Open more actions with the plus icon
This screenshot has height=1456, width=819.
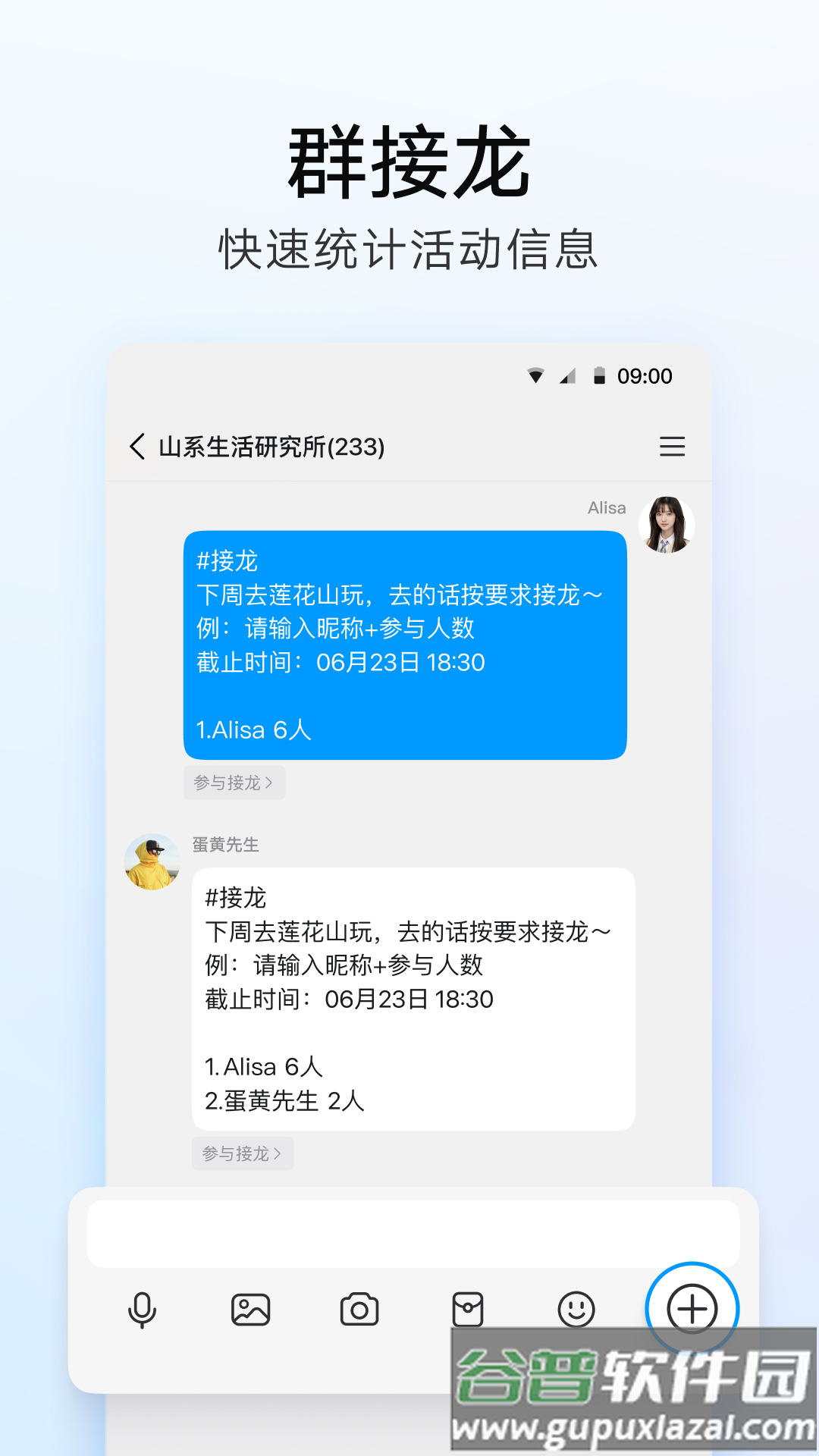pos(691,1307)
